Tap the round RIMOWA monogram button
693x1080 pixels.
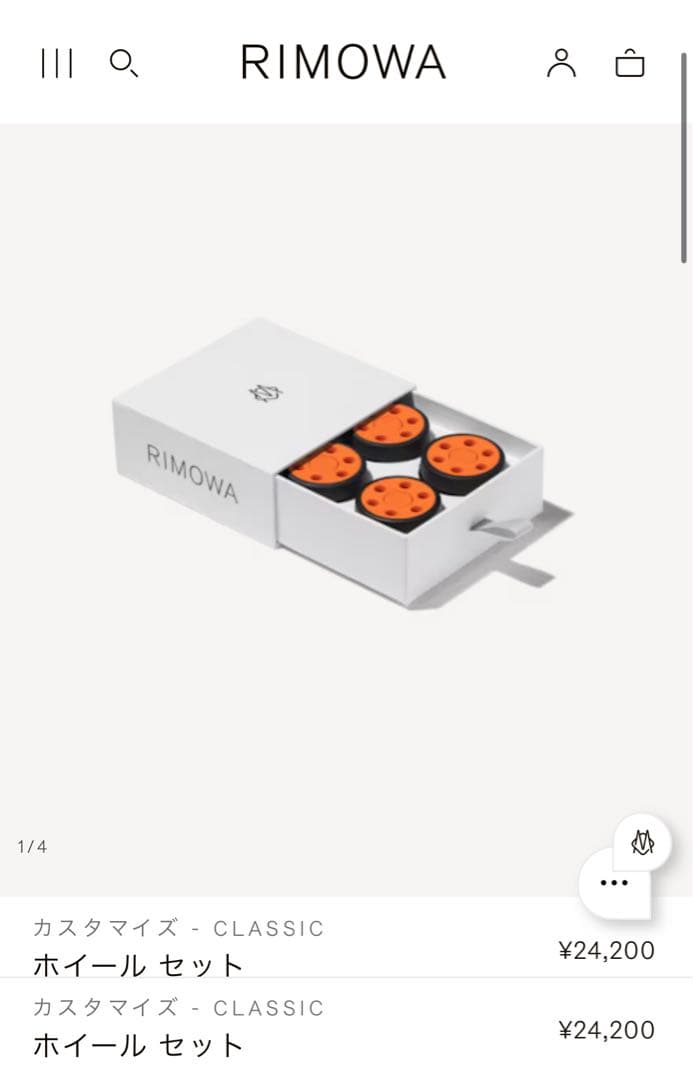click(x=642, y=842)
